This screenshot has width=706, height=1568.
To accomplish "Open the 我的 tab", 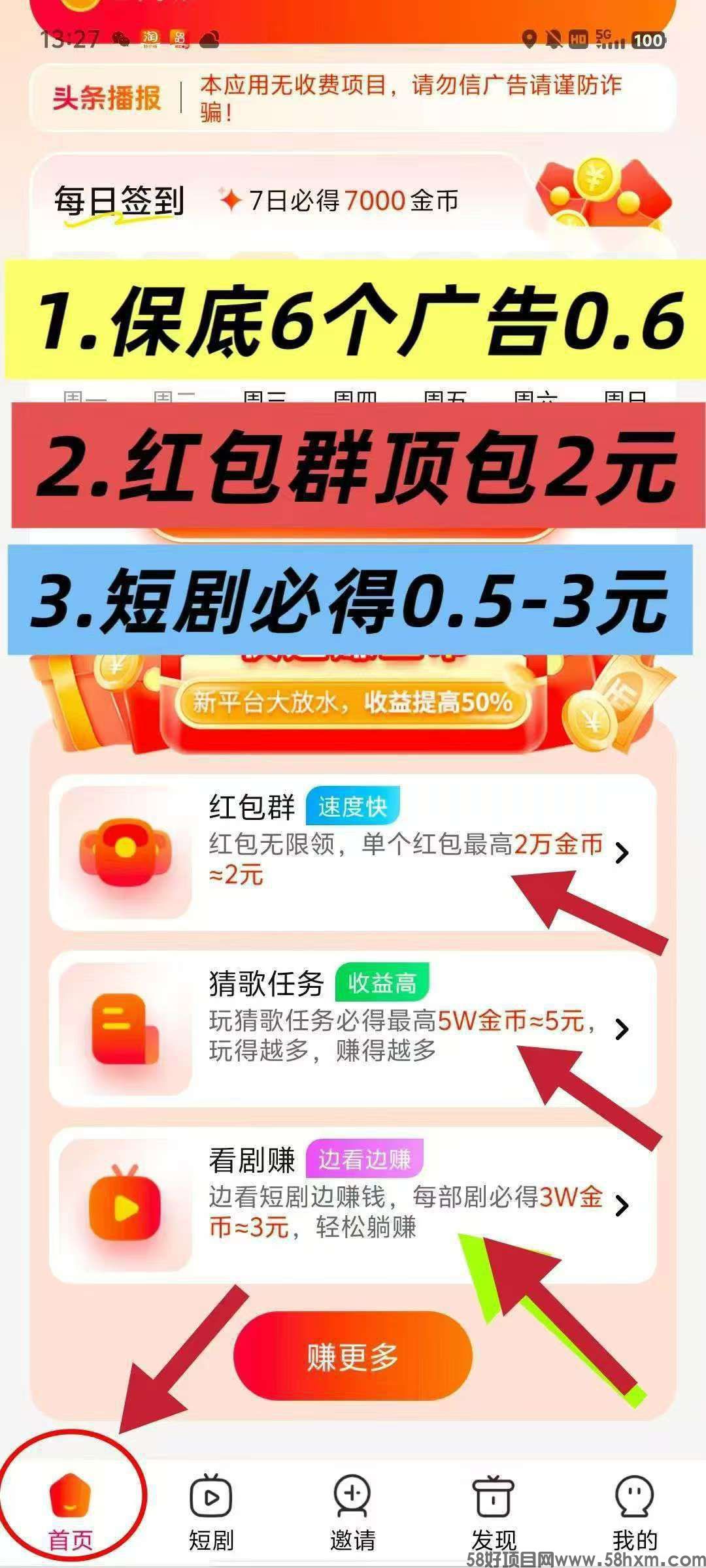I will tap(634, 1509).
